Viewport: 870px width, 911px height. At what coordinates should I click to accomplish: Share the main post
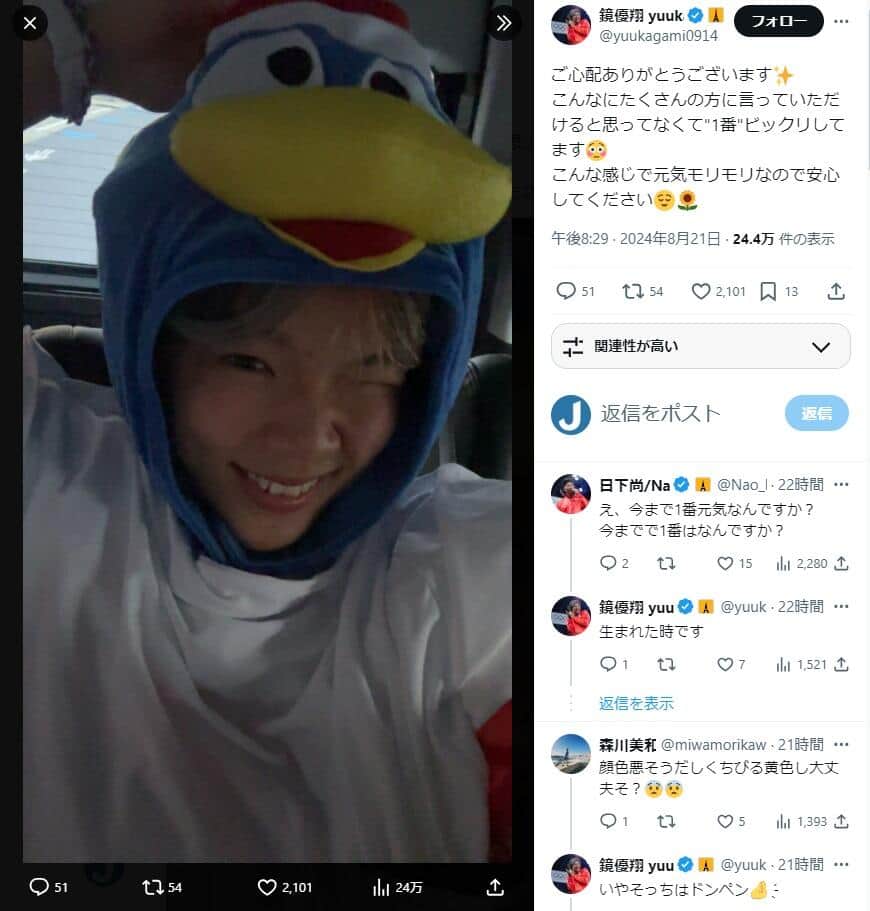pos(836,291)
